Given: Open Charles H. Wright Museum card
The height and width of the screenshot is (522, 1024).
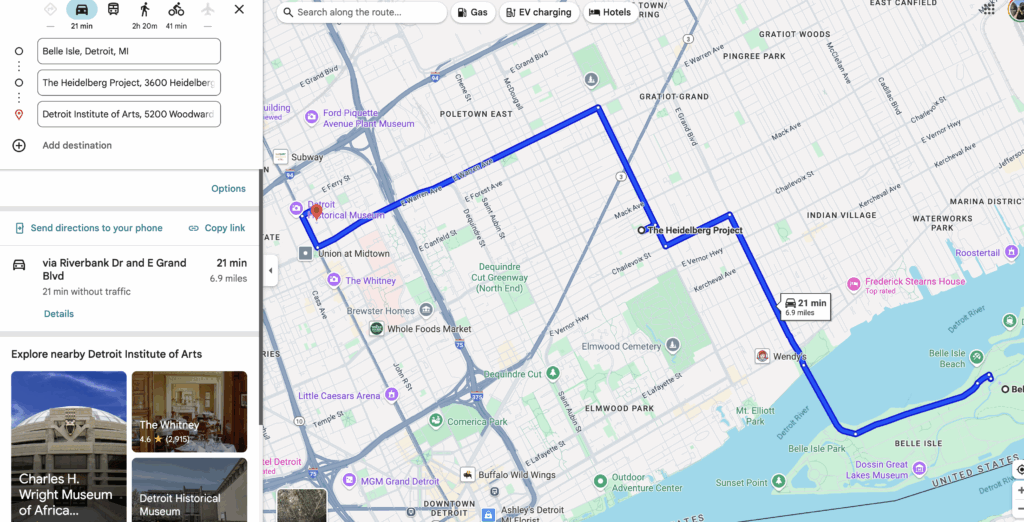Looking at the screenshot, I should pos(68,446).
